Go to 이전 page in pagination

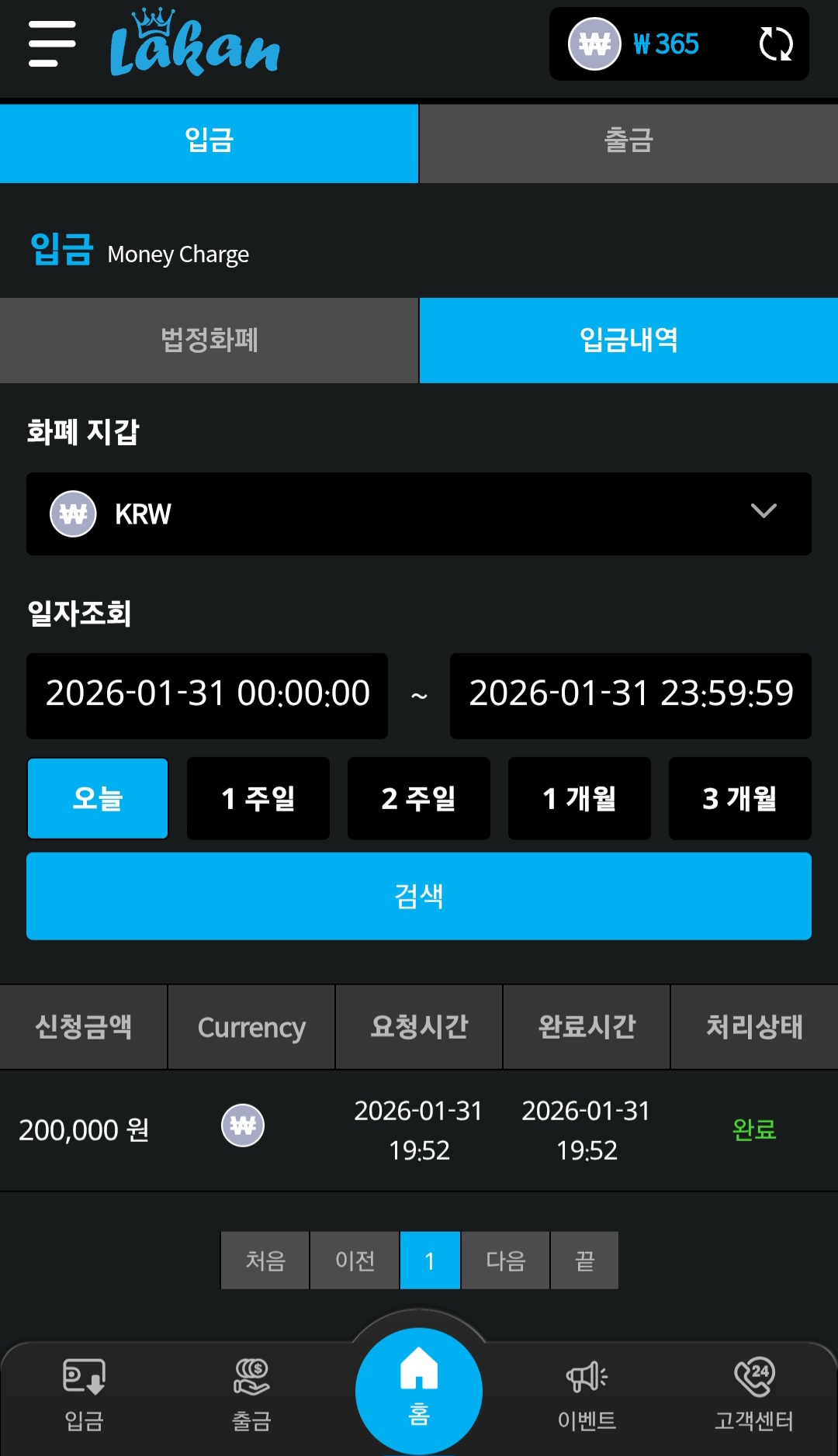pyautogui.click(x=355, y=1261)
